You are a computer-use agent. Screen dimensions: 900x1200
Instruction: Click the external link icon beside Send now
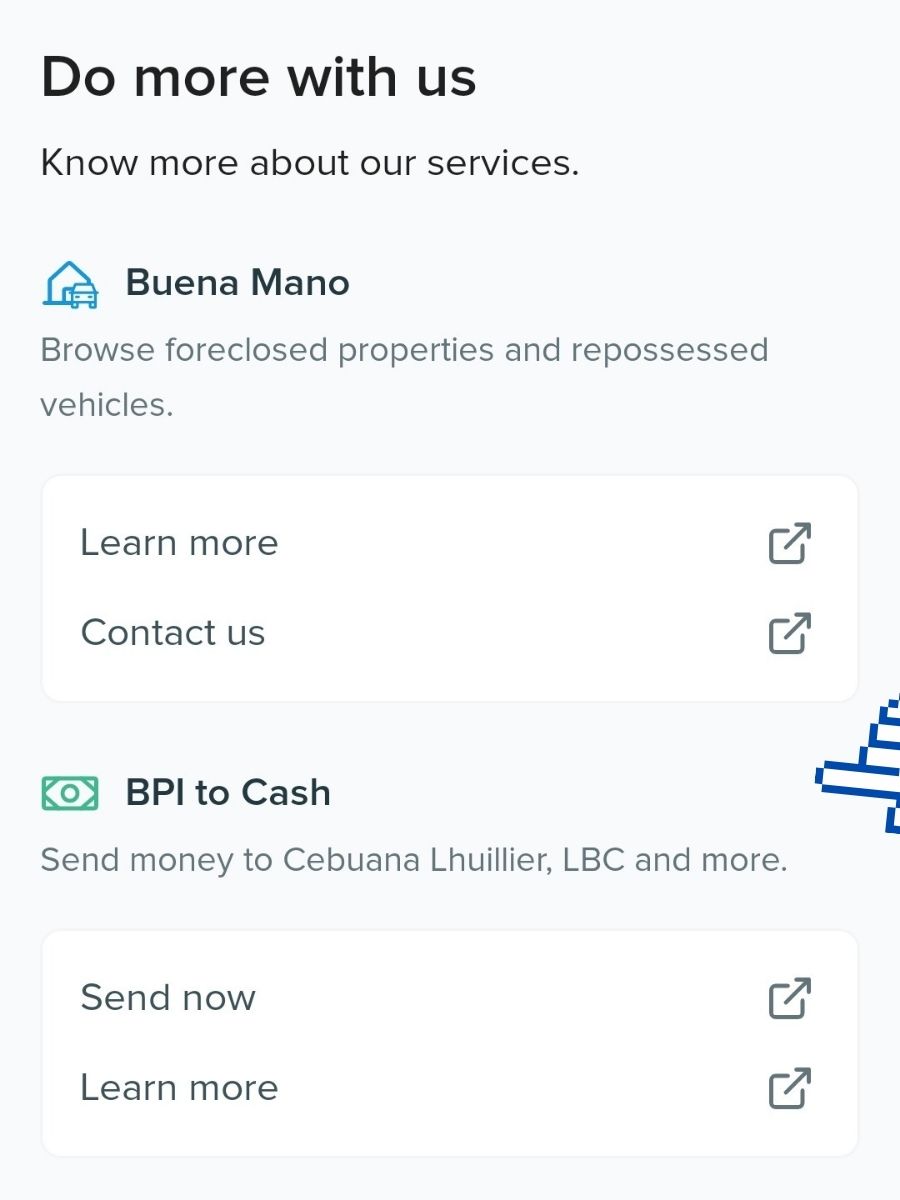pos(789,997)
